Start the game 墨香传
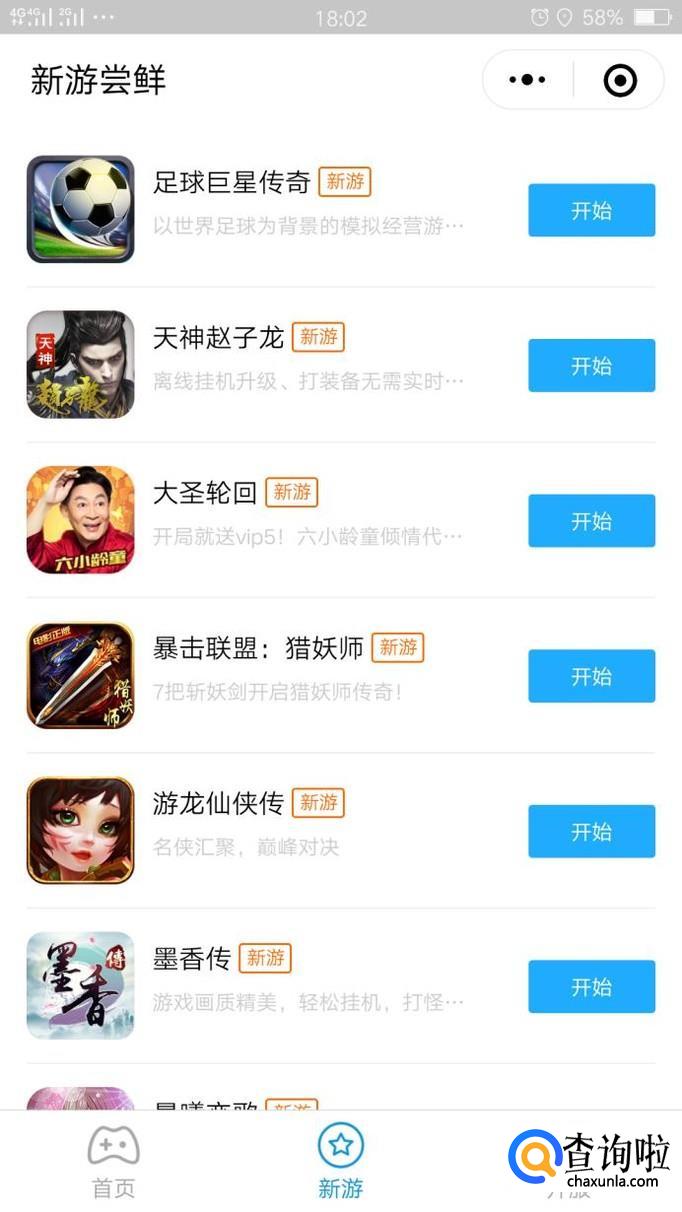682x1212 pixels. pyautogui.click(x=591, y=986)
